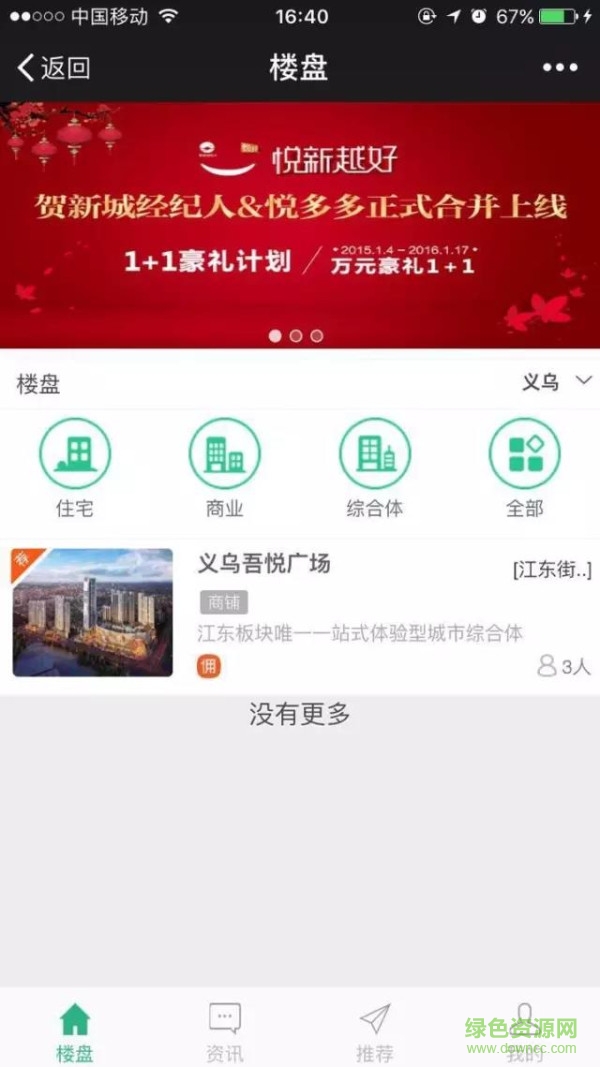Open the 我的 tab
This screenshot has width=600, height=1067.
click(524, 1030)
